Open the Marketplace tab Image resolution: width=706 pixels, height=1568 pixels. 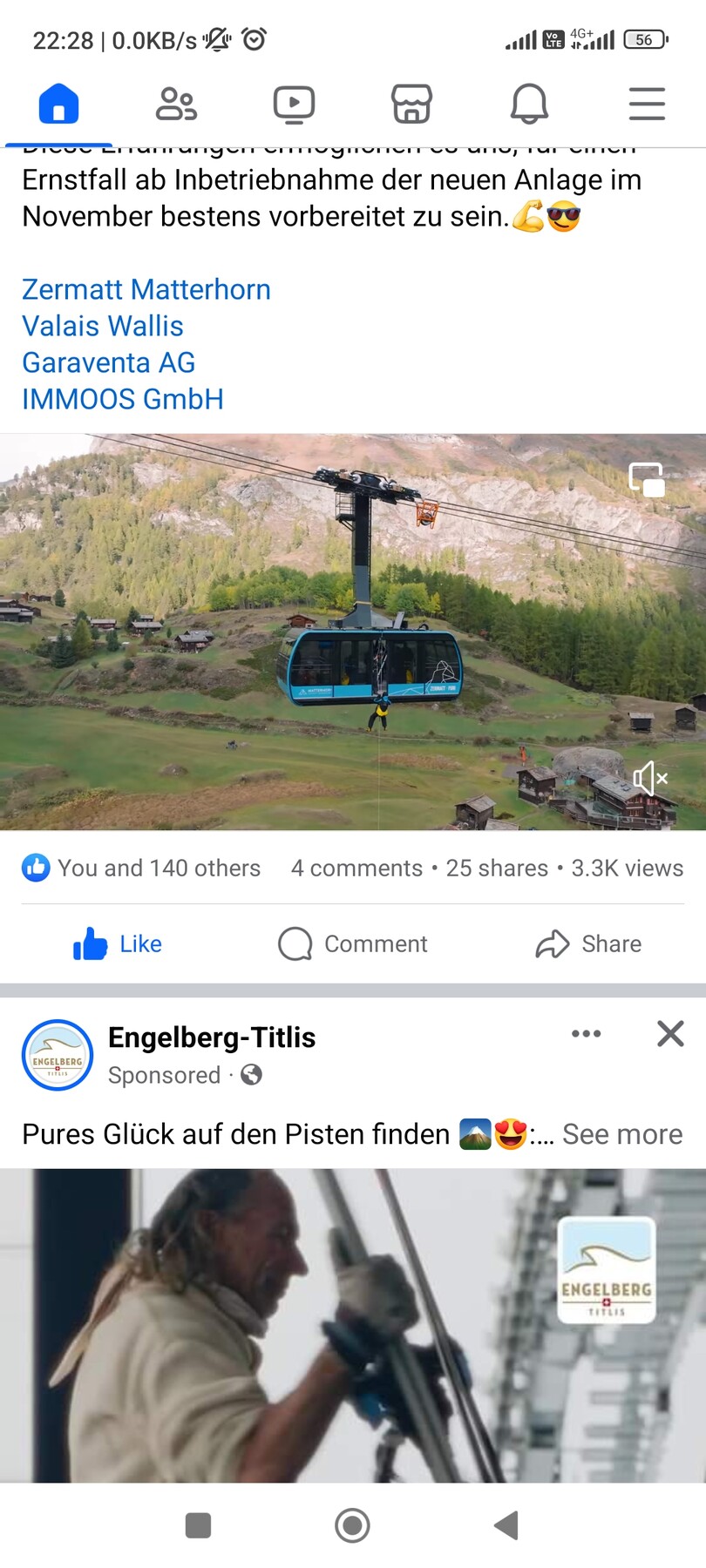tap(411, 105)
